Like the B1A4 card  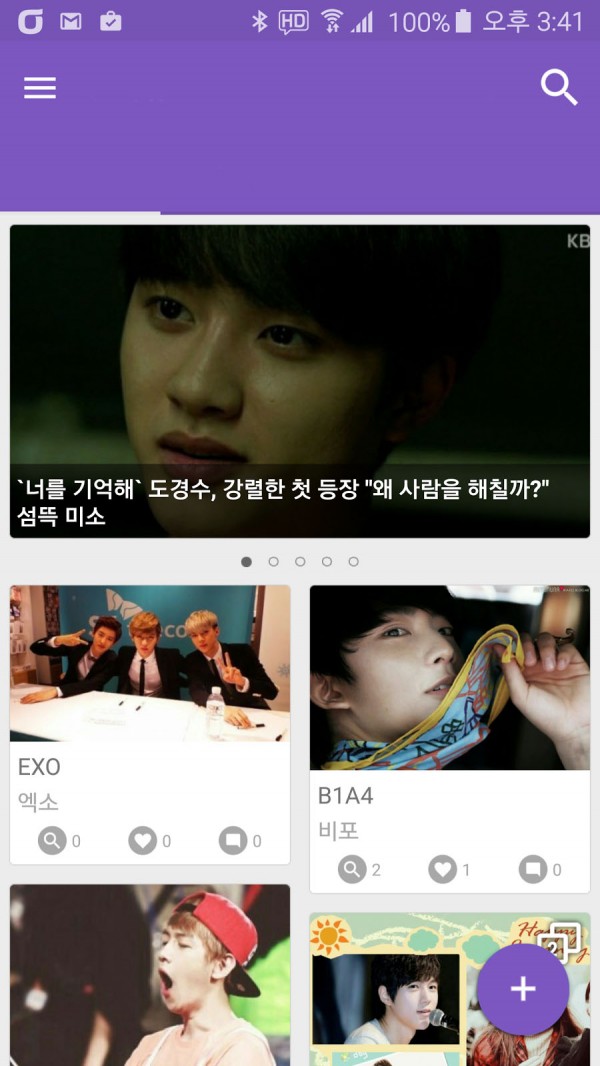click(443, 869)
